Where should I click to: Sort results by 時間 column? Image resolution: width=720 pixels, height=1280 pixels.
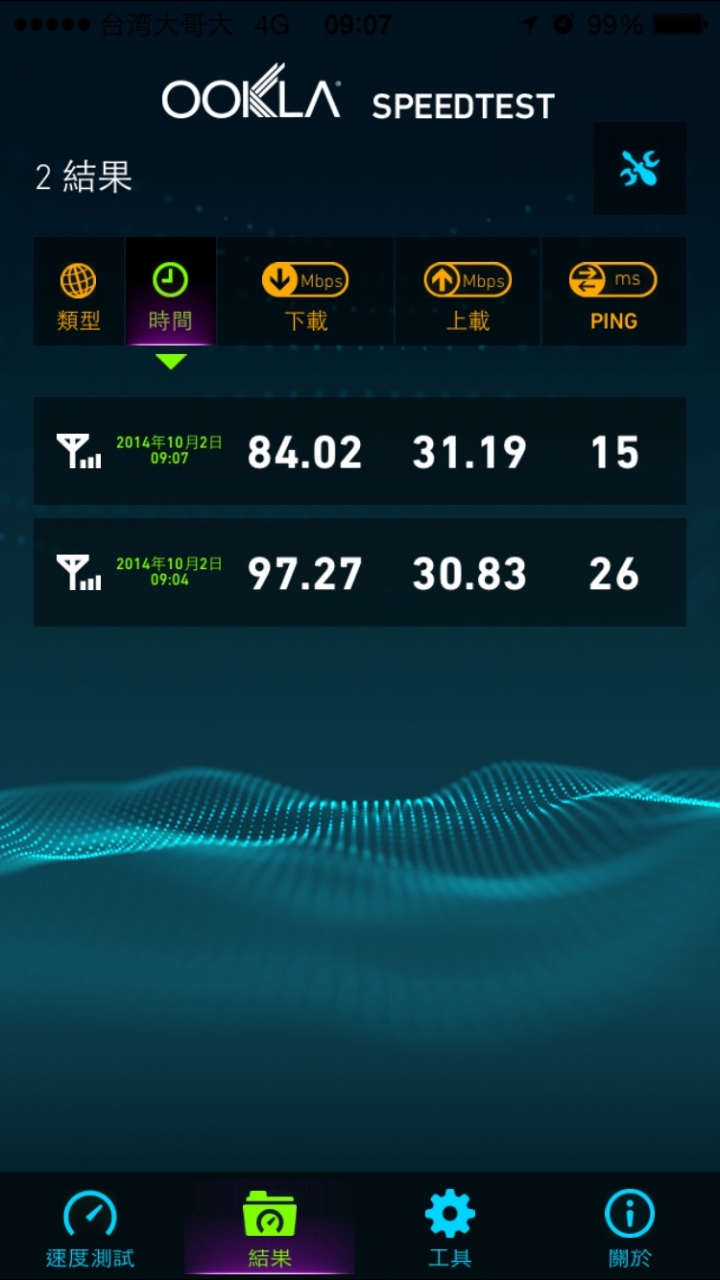tap(170, 291)
